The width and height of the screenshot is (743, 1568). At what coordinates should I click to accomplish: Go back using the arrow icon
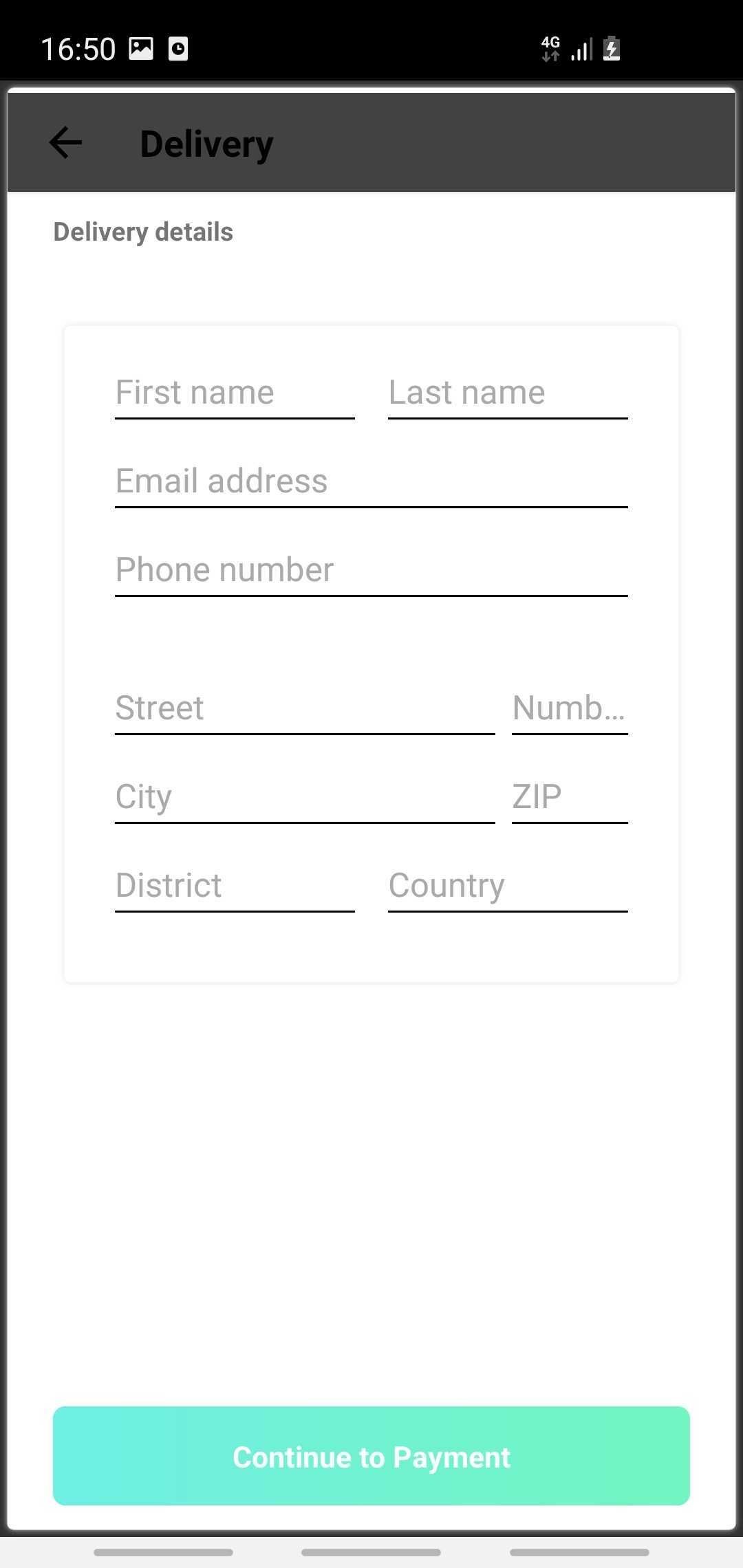coord(66,143)
